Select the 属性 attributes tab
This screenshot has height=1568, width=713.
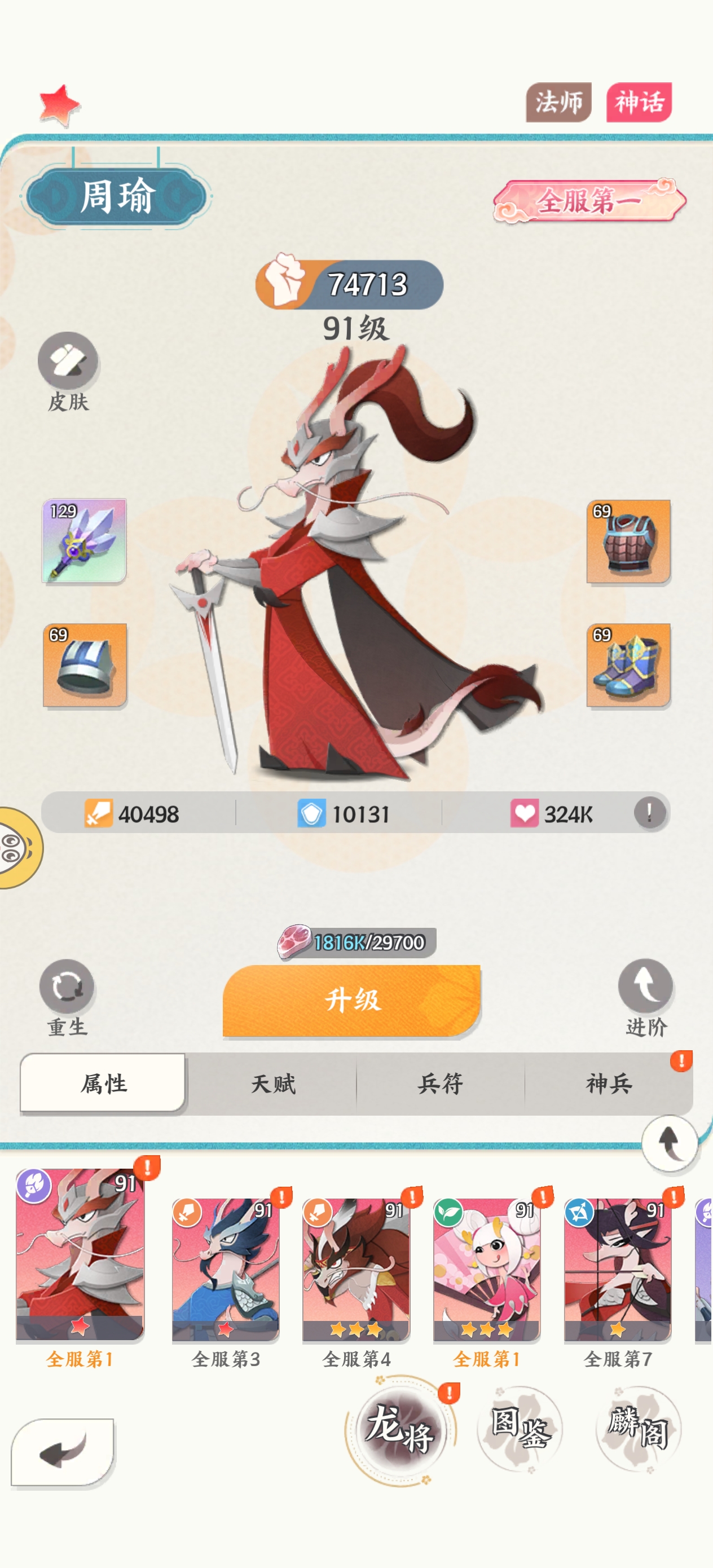104,1084
